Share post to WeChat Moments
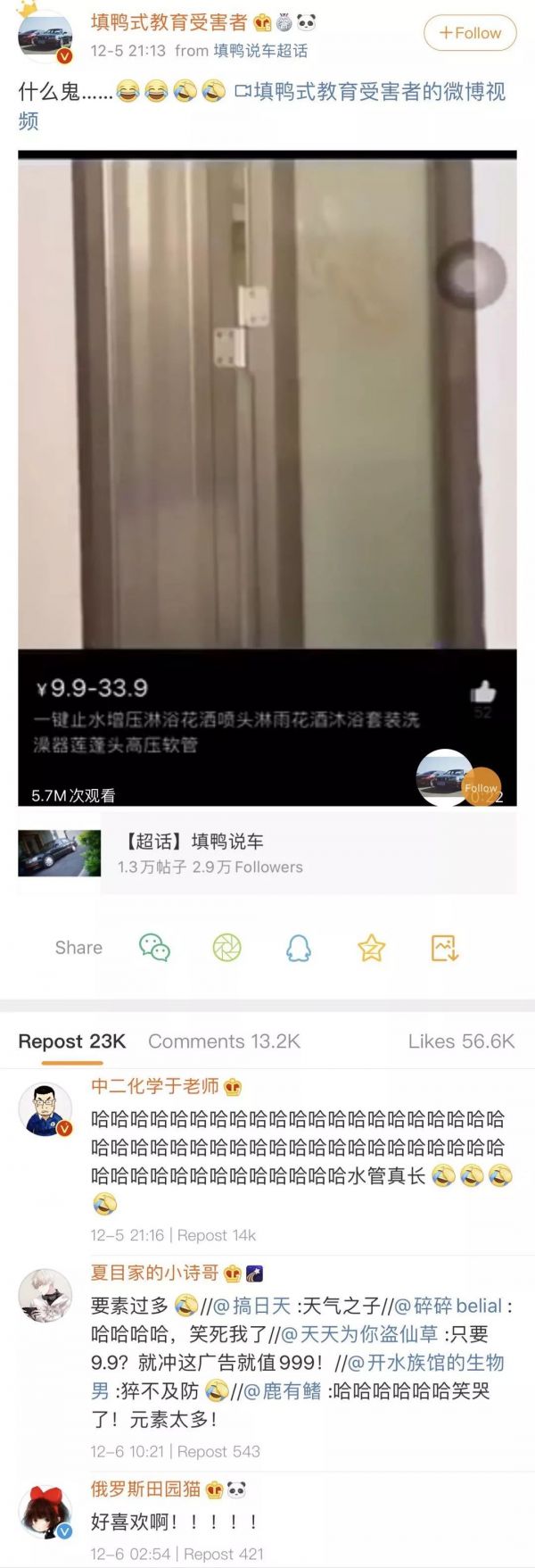Viewport: 535px width, 1568px height. [226, 947]
